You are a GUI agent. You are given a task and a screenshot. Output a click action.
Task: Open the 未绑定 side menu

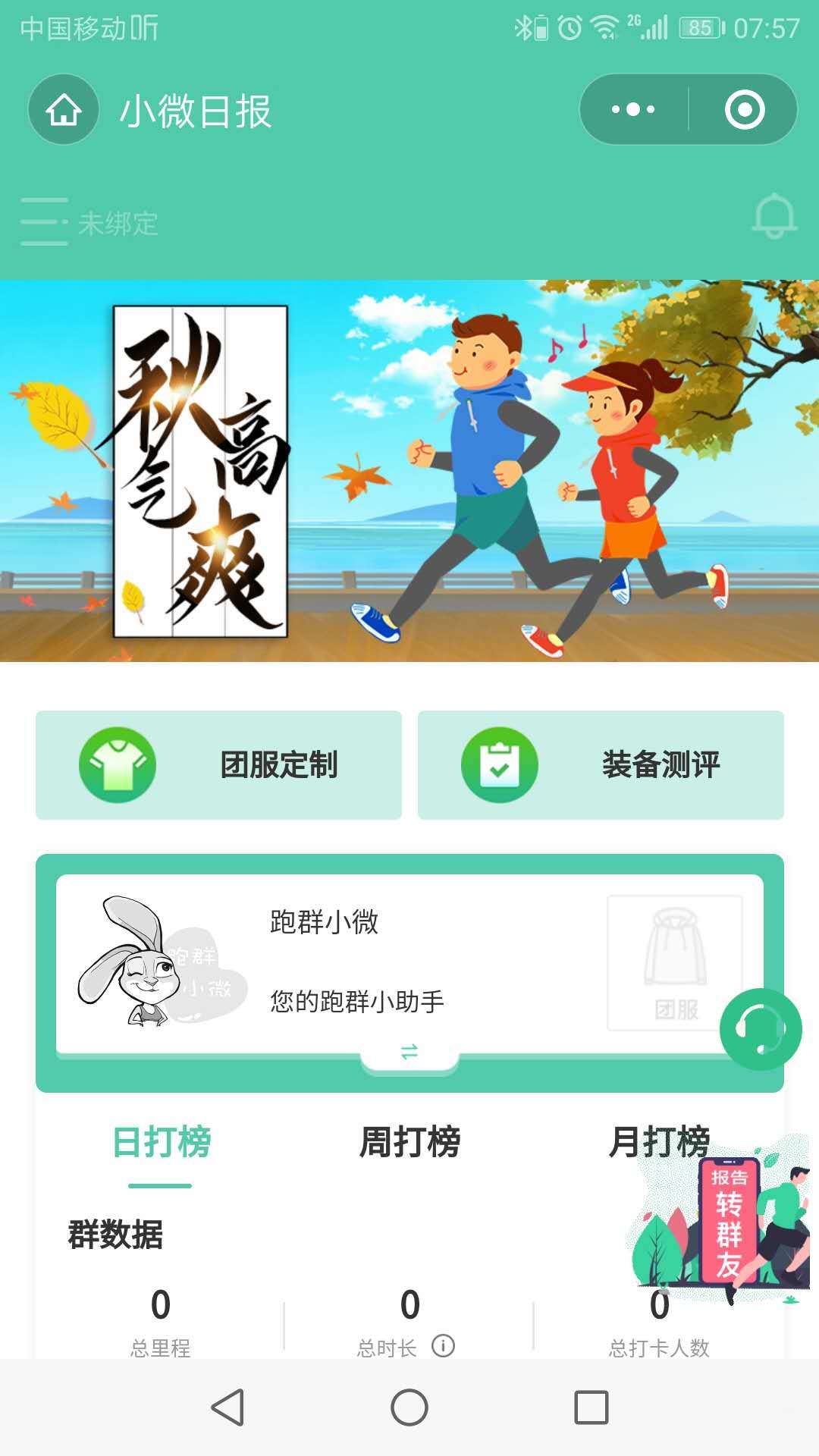(x=89, y=222)
